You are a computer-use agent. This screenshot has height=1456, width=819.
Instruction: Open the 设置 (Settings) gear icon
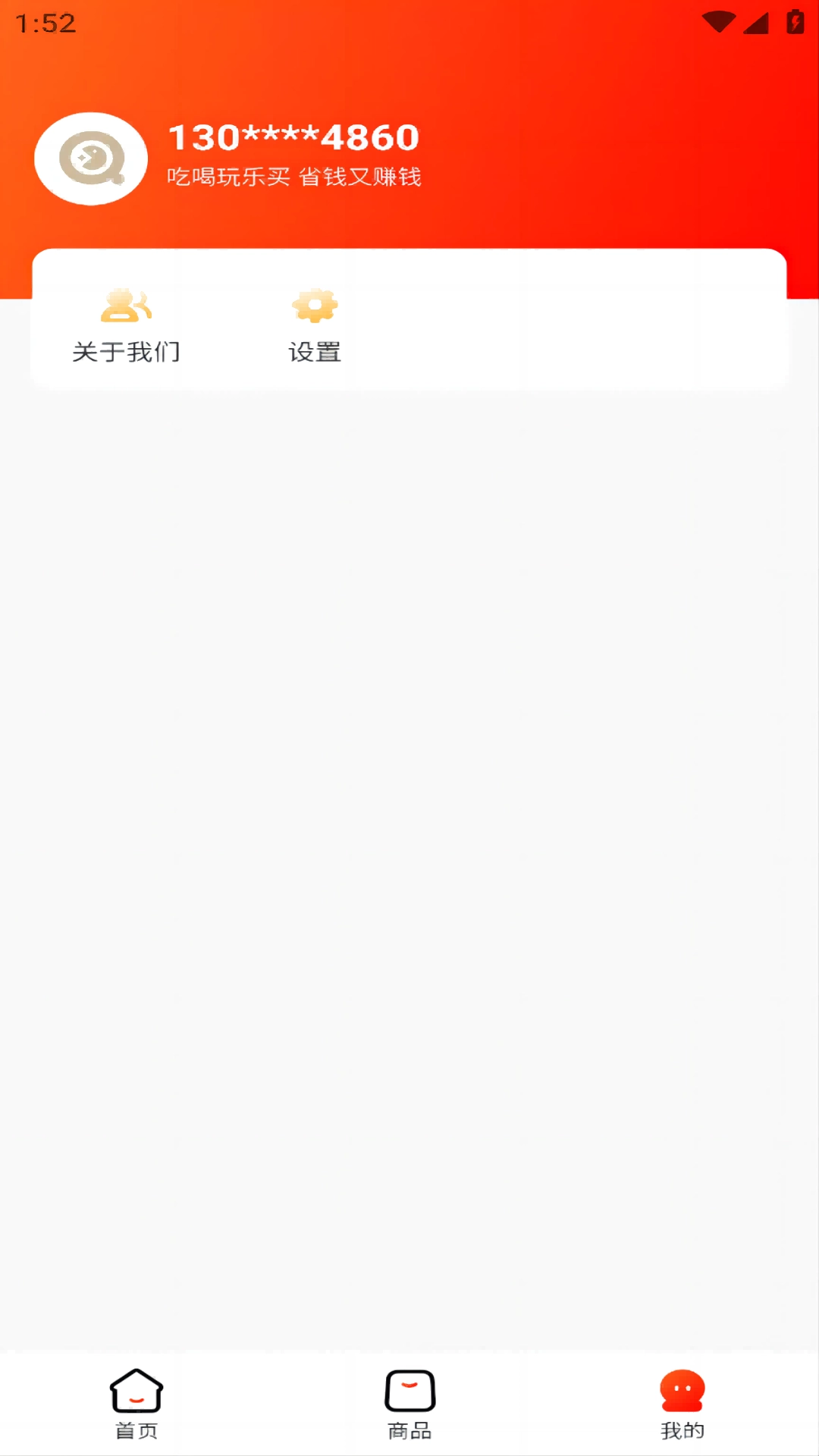point(315,306)
